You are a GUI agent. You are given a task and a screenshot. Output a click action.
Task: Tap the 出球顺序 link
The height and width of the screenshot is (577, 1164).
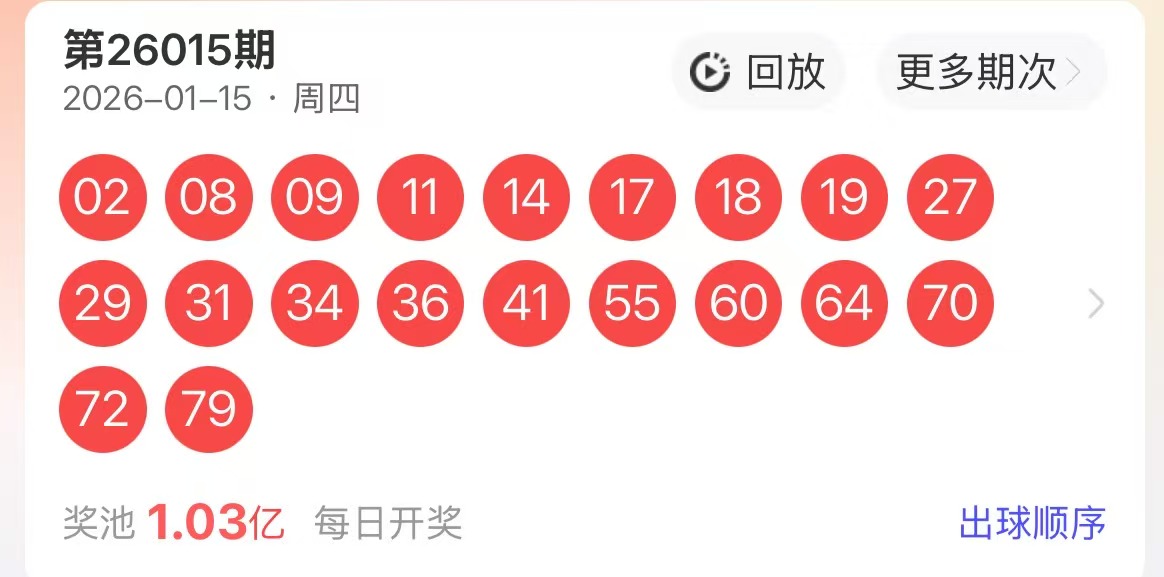pos(1032,523)
